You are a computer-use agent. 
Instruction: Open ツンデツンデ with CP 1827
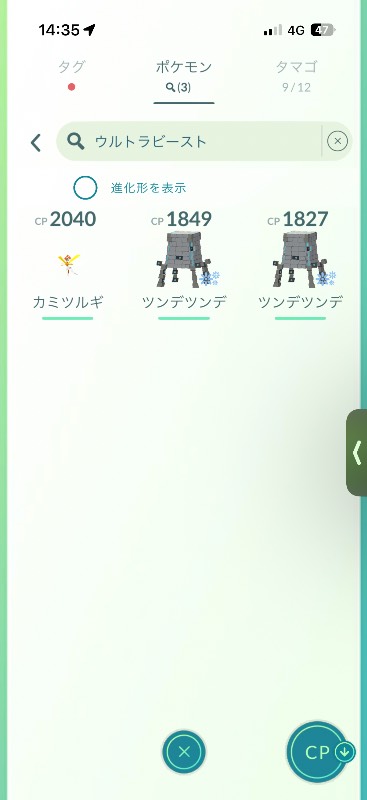tap(300, 264)
